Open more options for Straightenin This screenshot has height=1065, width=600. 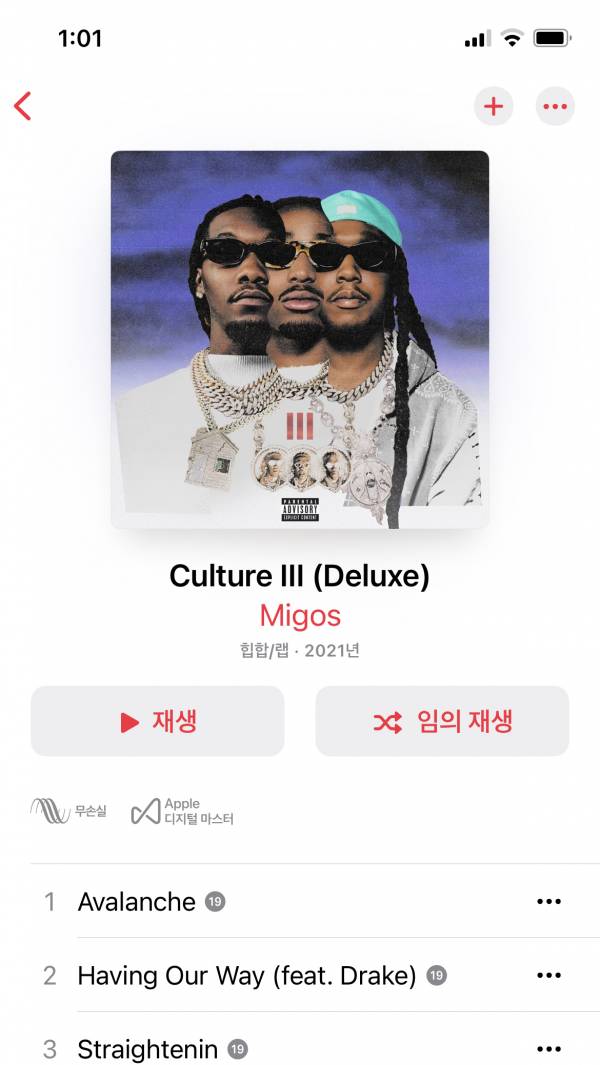pyautogui.click(x=549, y=1049)
